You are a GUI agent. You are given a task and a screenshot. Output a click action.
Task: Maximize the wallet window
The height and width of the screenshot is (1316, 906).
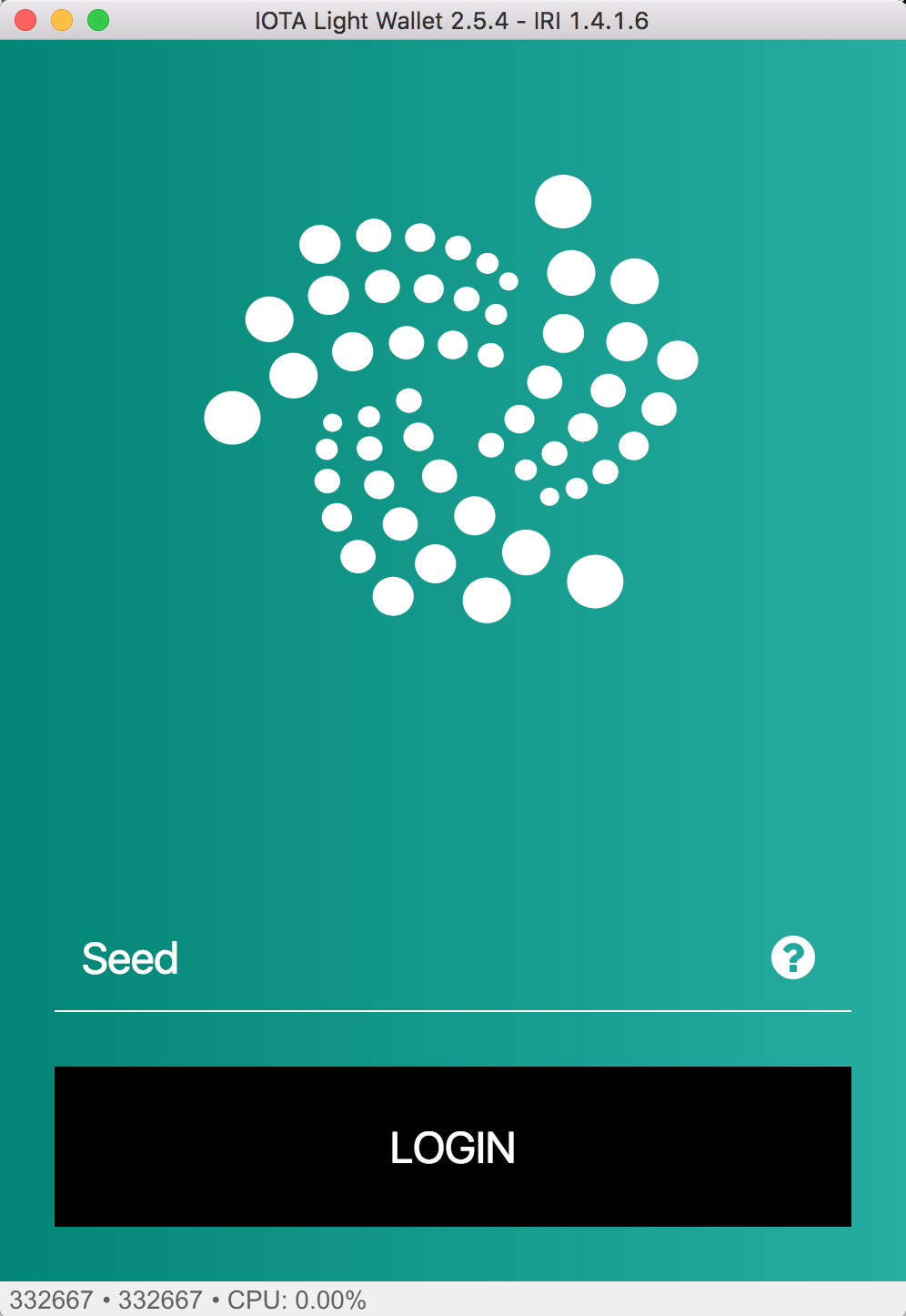pyautogui.click(x=98, y=20)
